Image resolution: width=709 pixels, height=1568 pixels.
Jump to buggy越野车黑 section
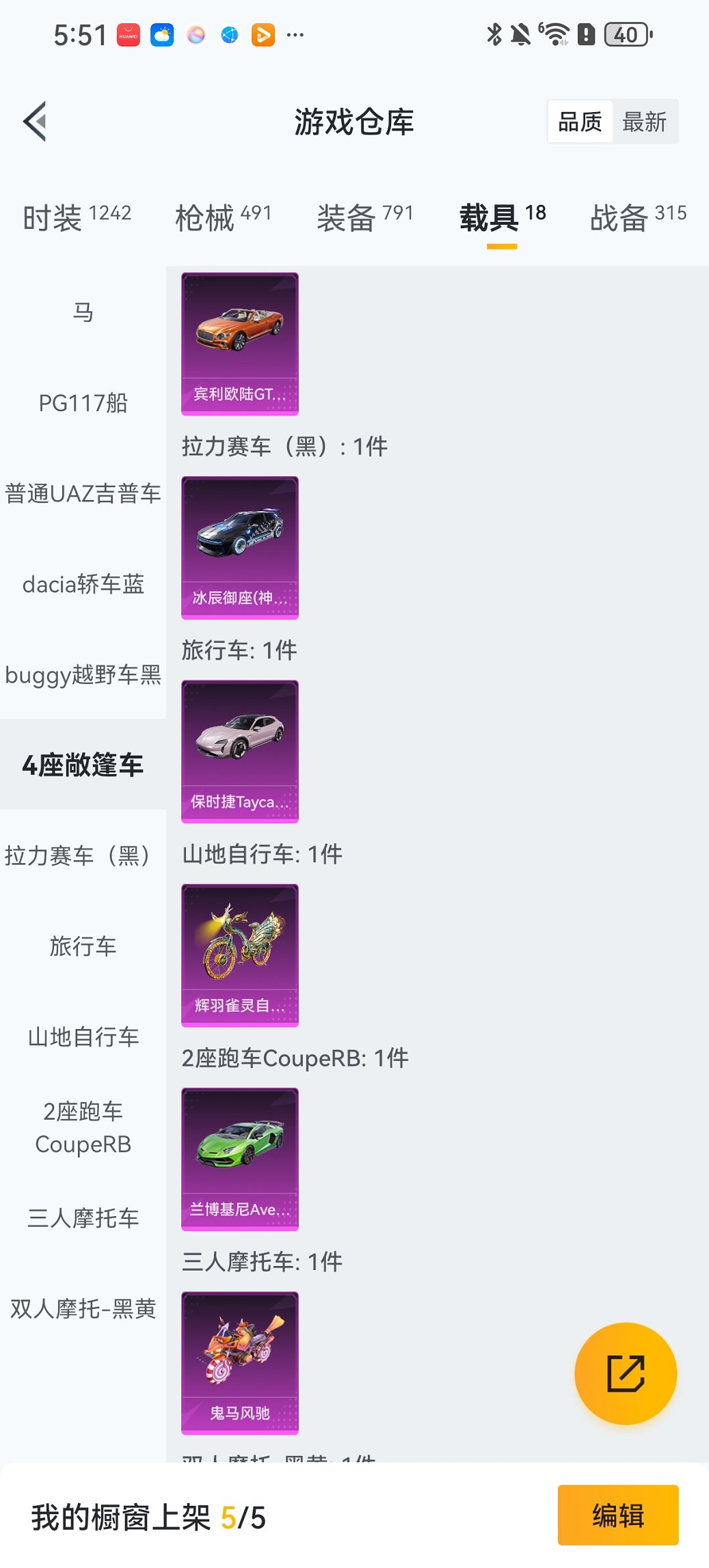(x=83, y=674)
